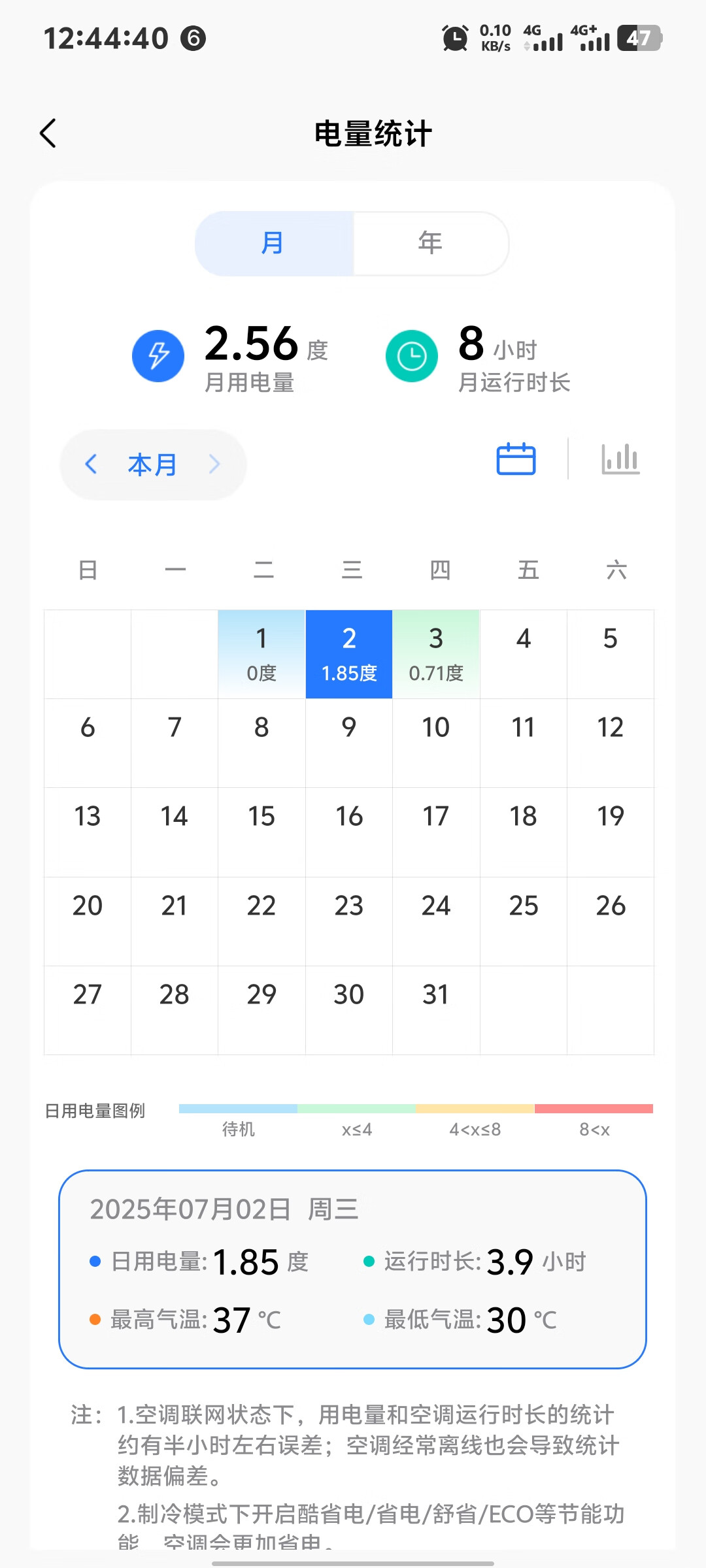Select day 31 in the calendar

point(436,1010)
